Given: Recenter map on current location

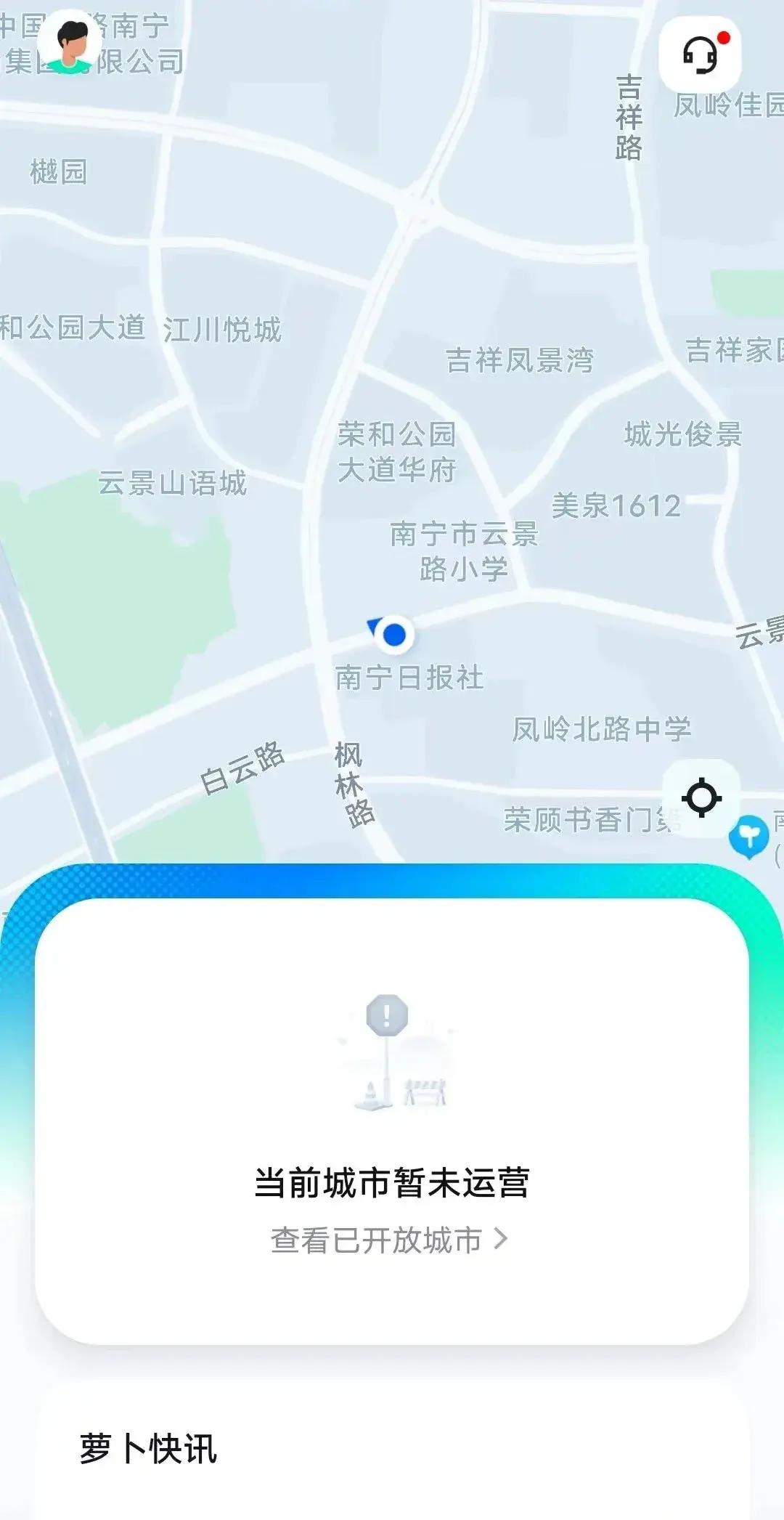Looking at the screenshot, I should click(701, 797).
